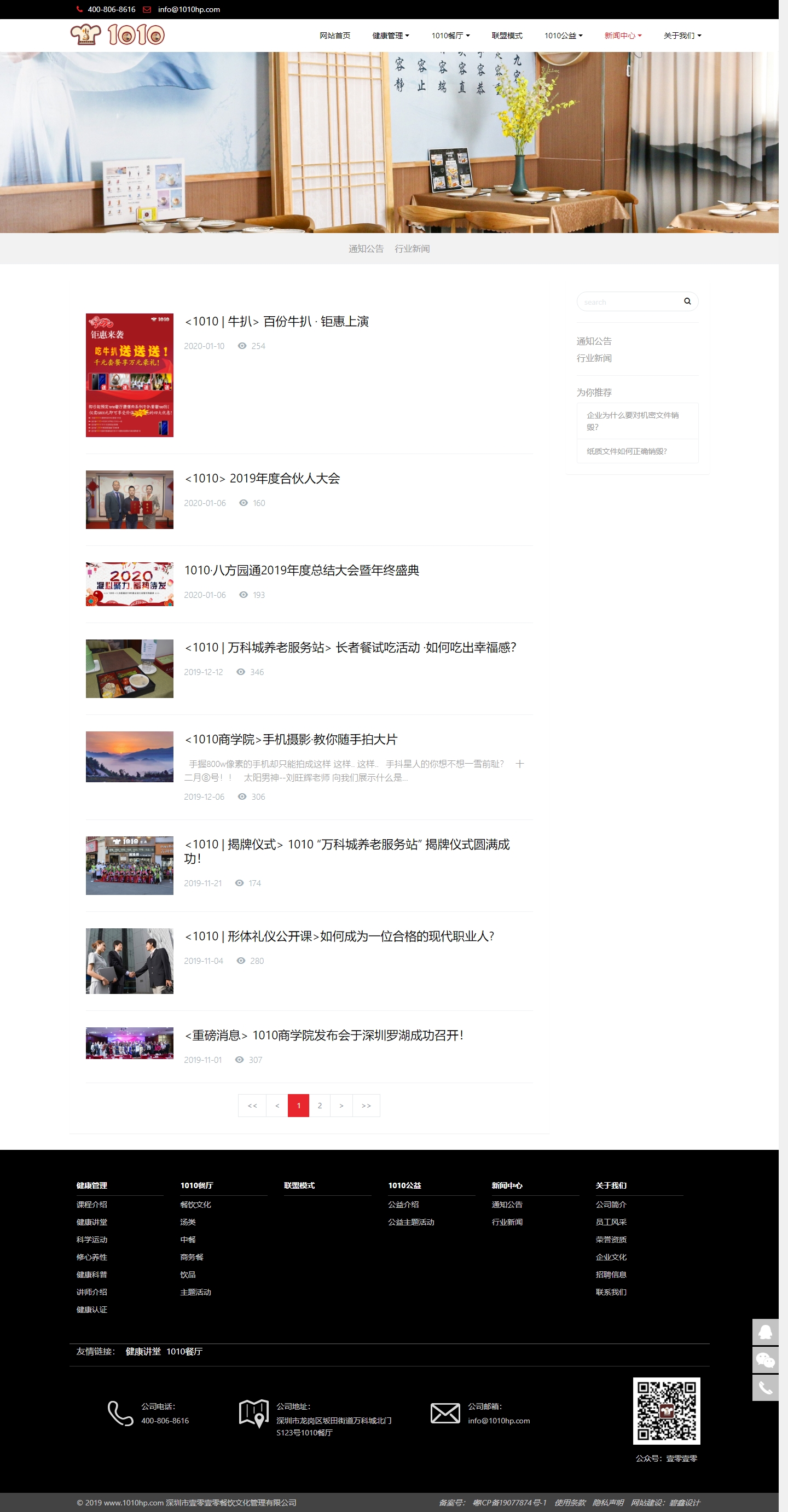The image size is (788, 1512).
Task: Open the floating phone contact icon
Action: click(765, 1388)
